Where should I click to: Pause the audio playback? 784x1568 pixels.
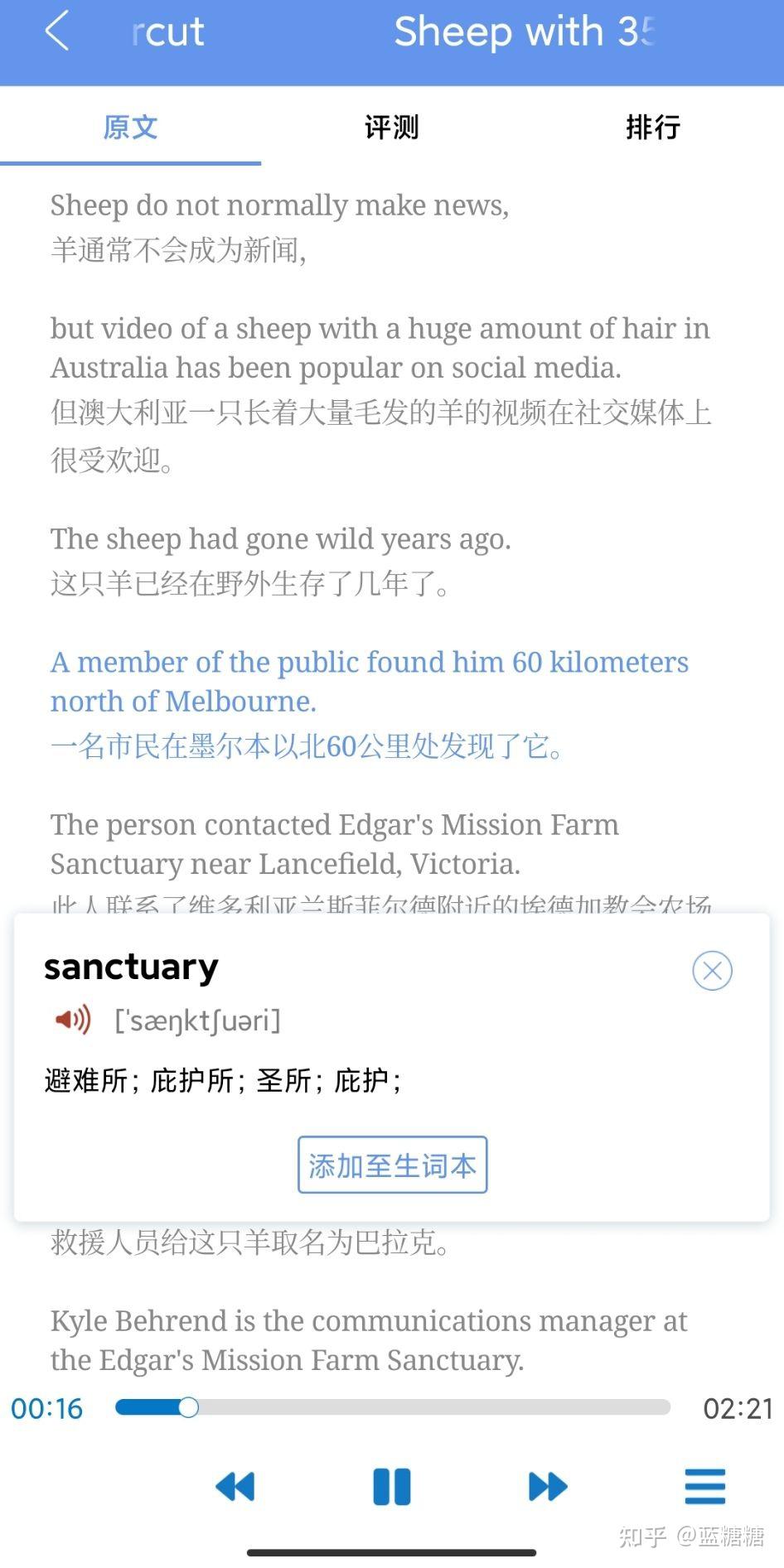[392, 1487]
